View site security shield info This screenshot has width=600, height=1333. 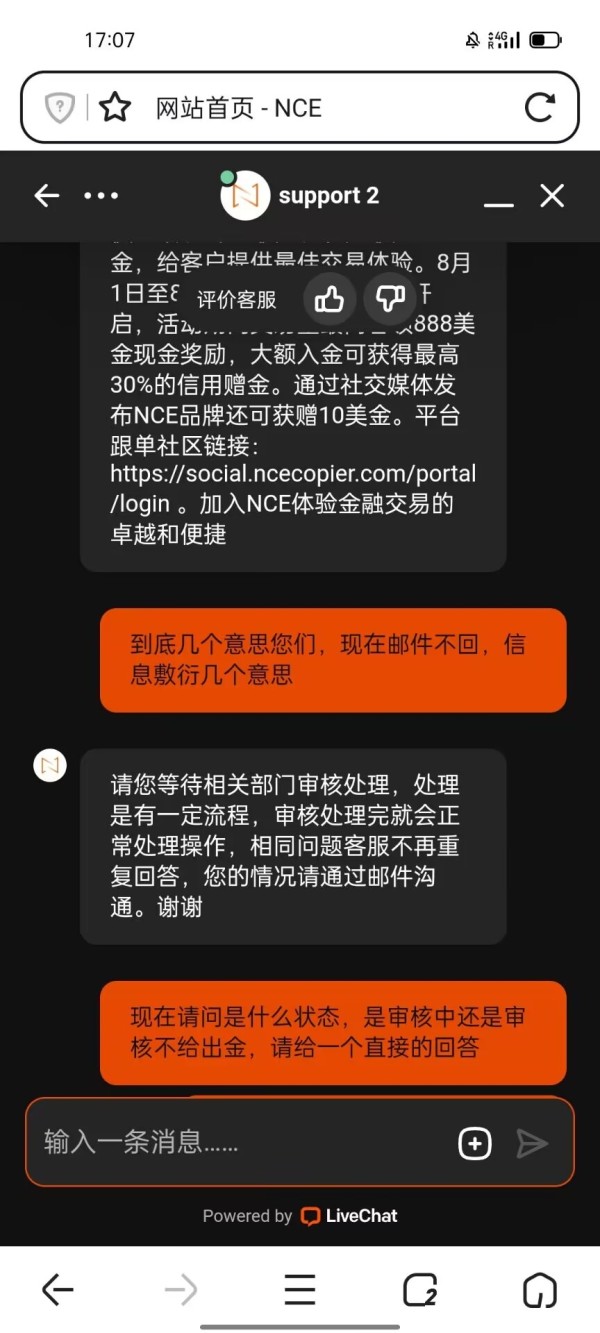(x=60, y=107)
